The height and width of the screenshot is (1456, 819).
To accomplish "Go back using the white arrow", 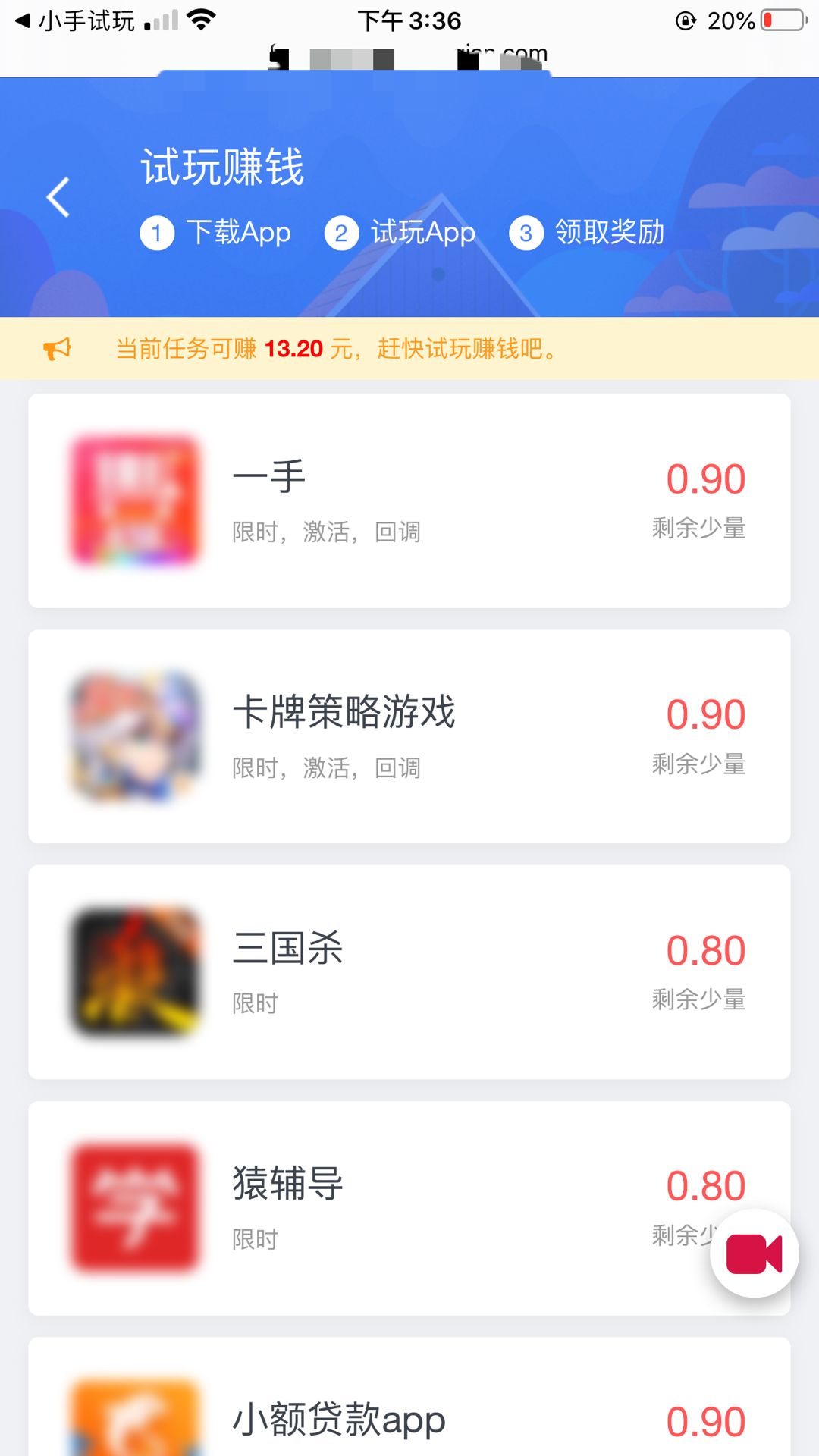I will click(x=58, y=197).
